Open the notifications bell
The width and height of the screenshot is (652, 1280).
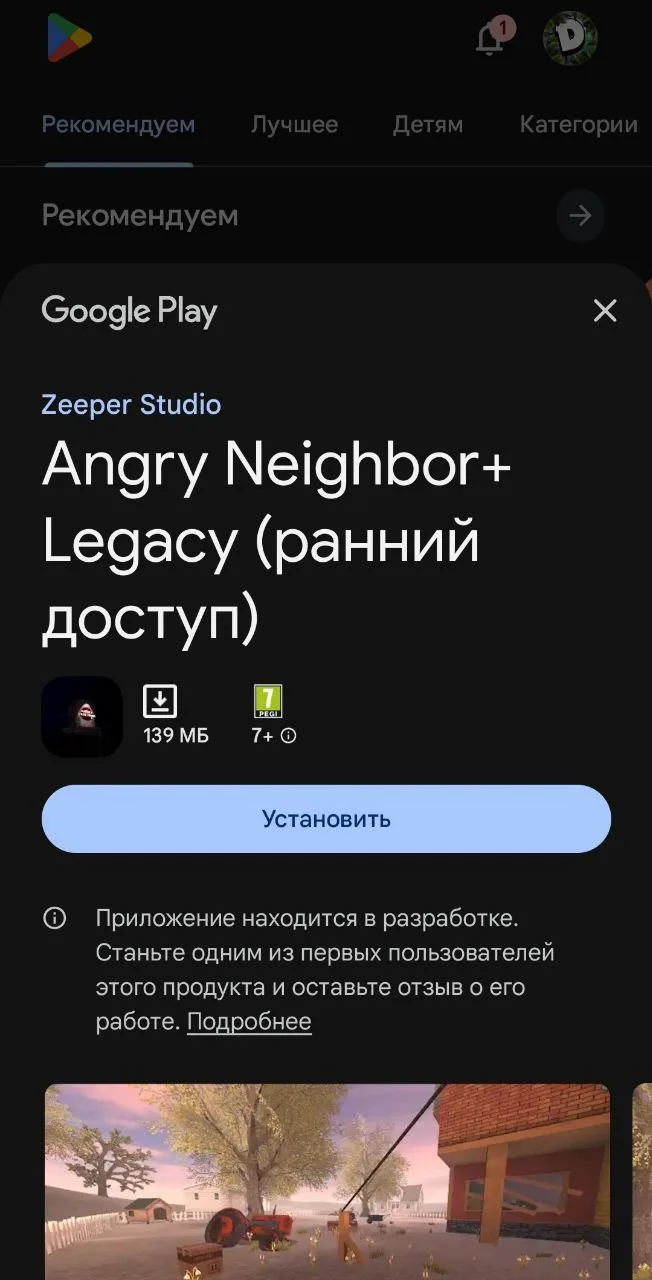[490, 39]
